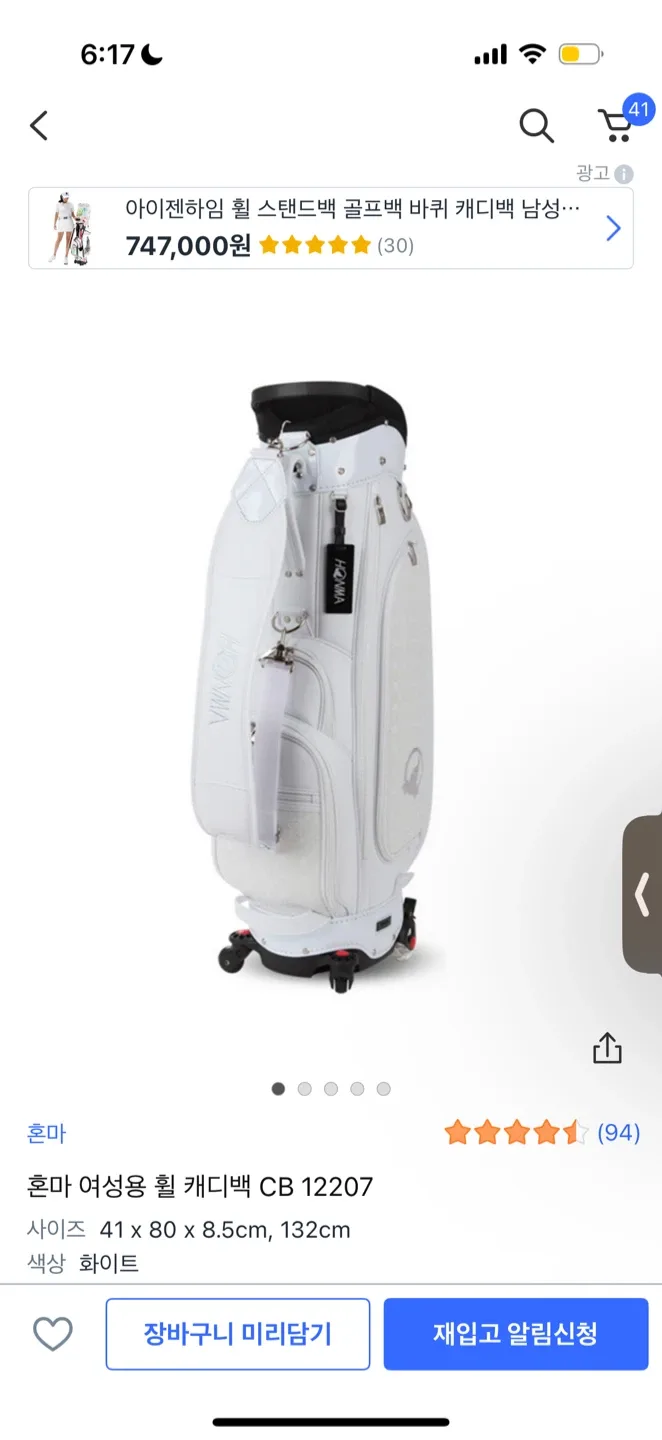The height and width of the screenshot is (1440, 662).
Task: Tap 장바구니 미리담기 button
Action: pyautogui.click(x=237, y=1334)
